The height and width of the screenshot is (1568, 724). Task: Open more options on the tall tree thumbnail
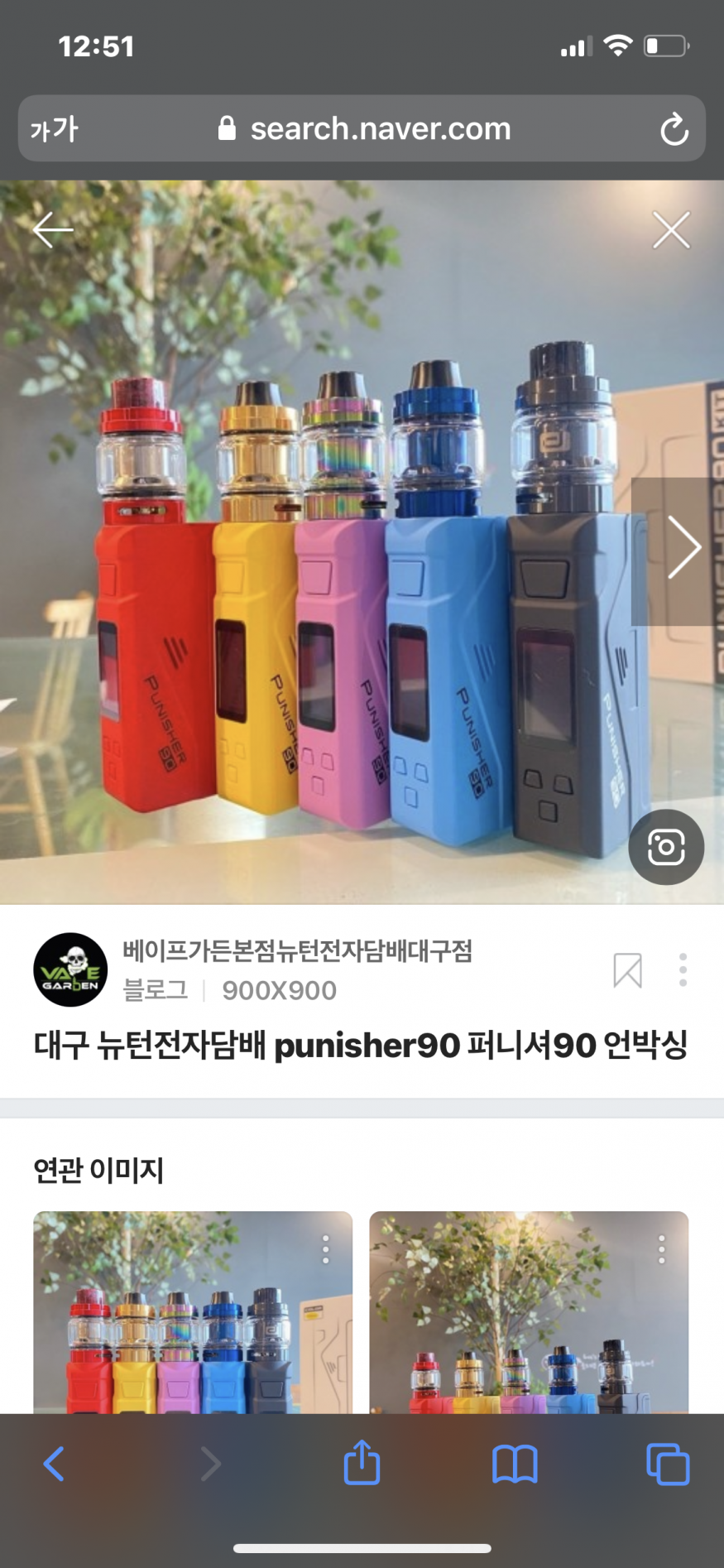point(661,1249)
